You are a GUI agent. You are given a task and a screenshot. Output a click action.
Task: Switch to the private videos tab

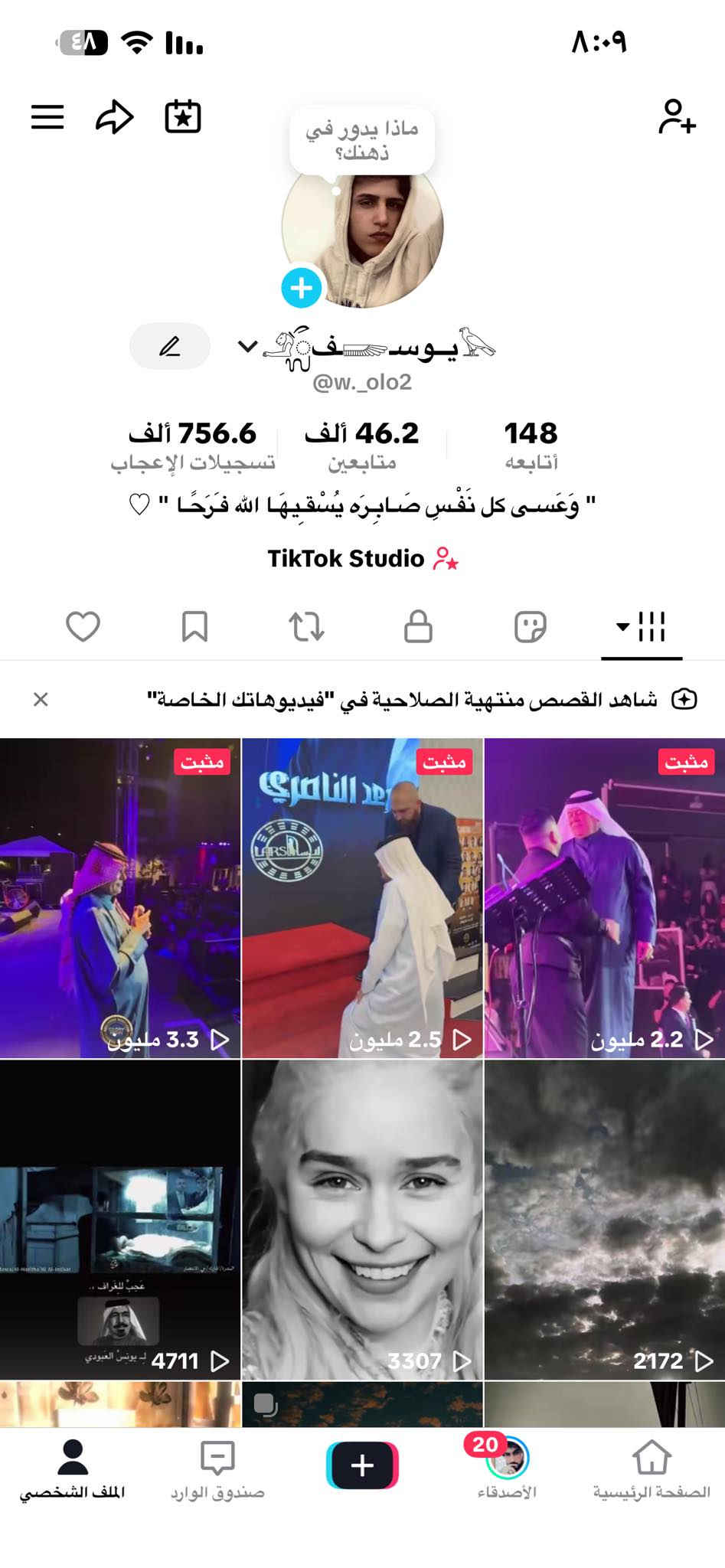click(418, 627)
